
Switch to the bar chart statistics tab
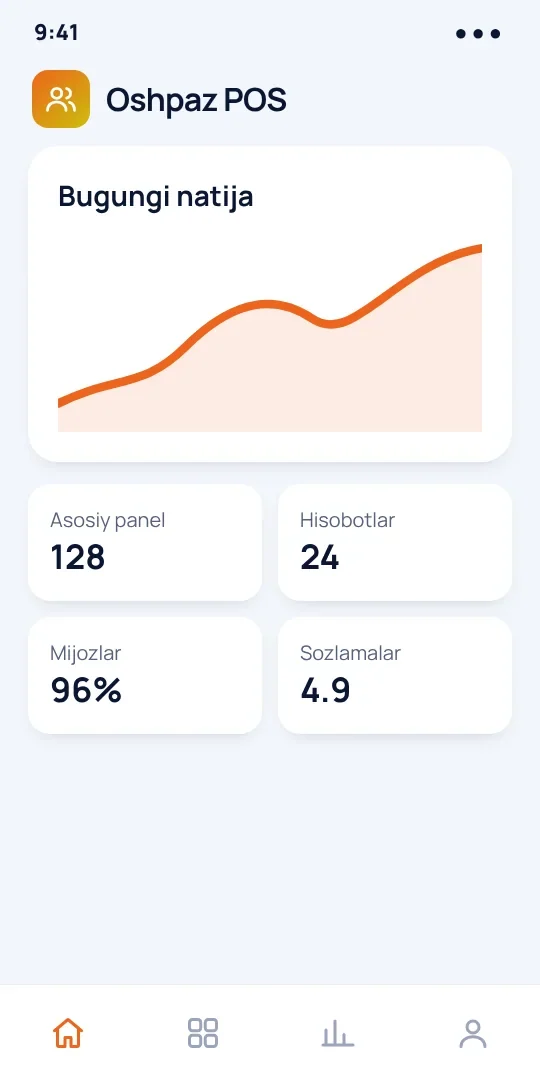(338, 1033)
